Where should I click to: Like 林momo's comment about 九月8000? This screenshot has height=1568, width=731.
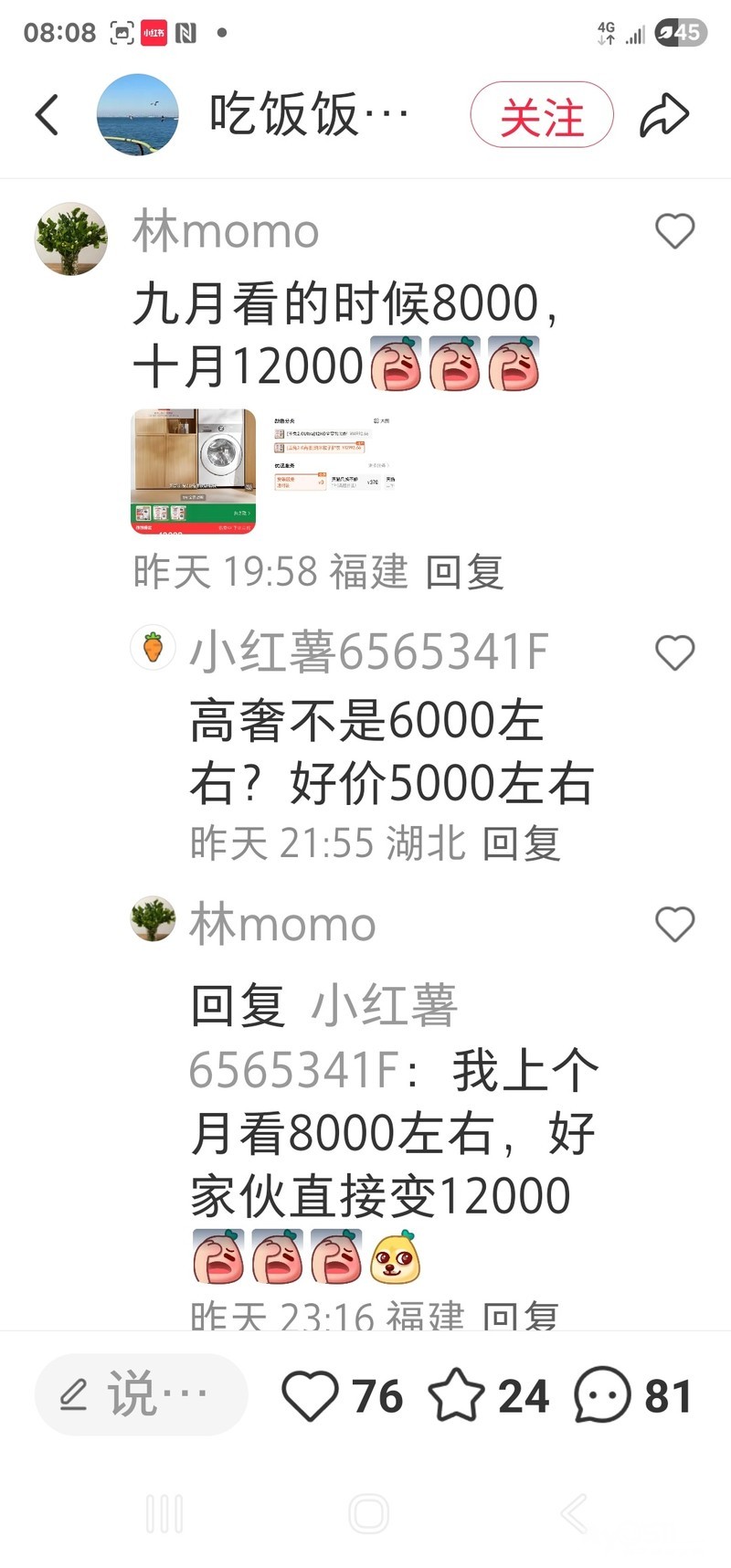coord(675,231)
